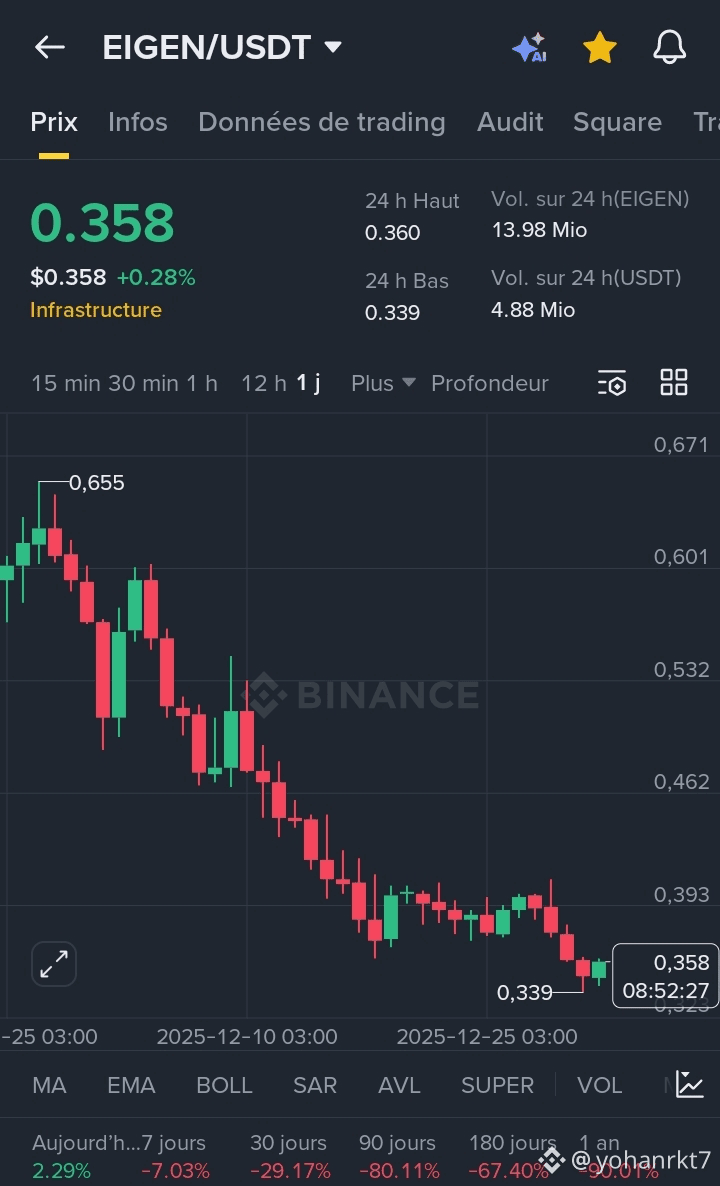This screenshot has height=1186, width=720.
Task: Enable the BOLL indicator
Action: (x=224, y=1085)
